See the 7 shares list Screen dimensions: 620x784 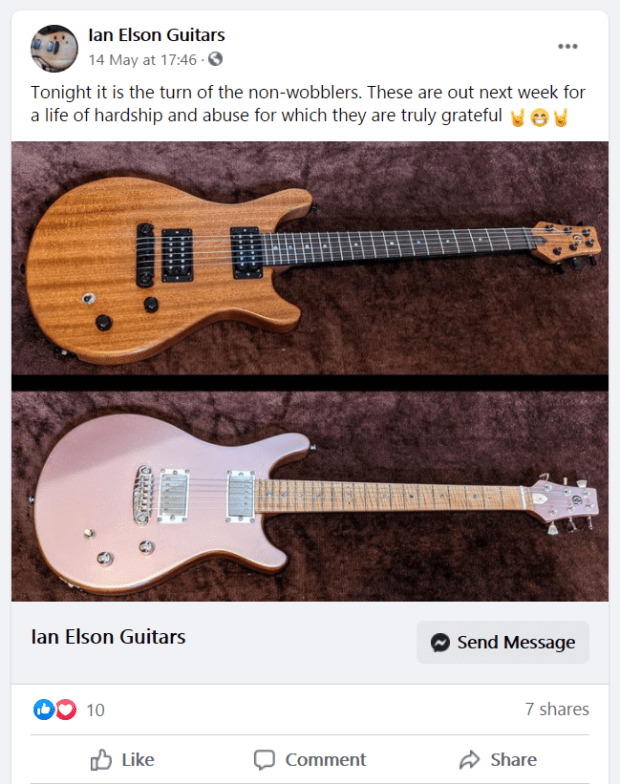point(557,709)
